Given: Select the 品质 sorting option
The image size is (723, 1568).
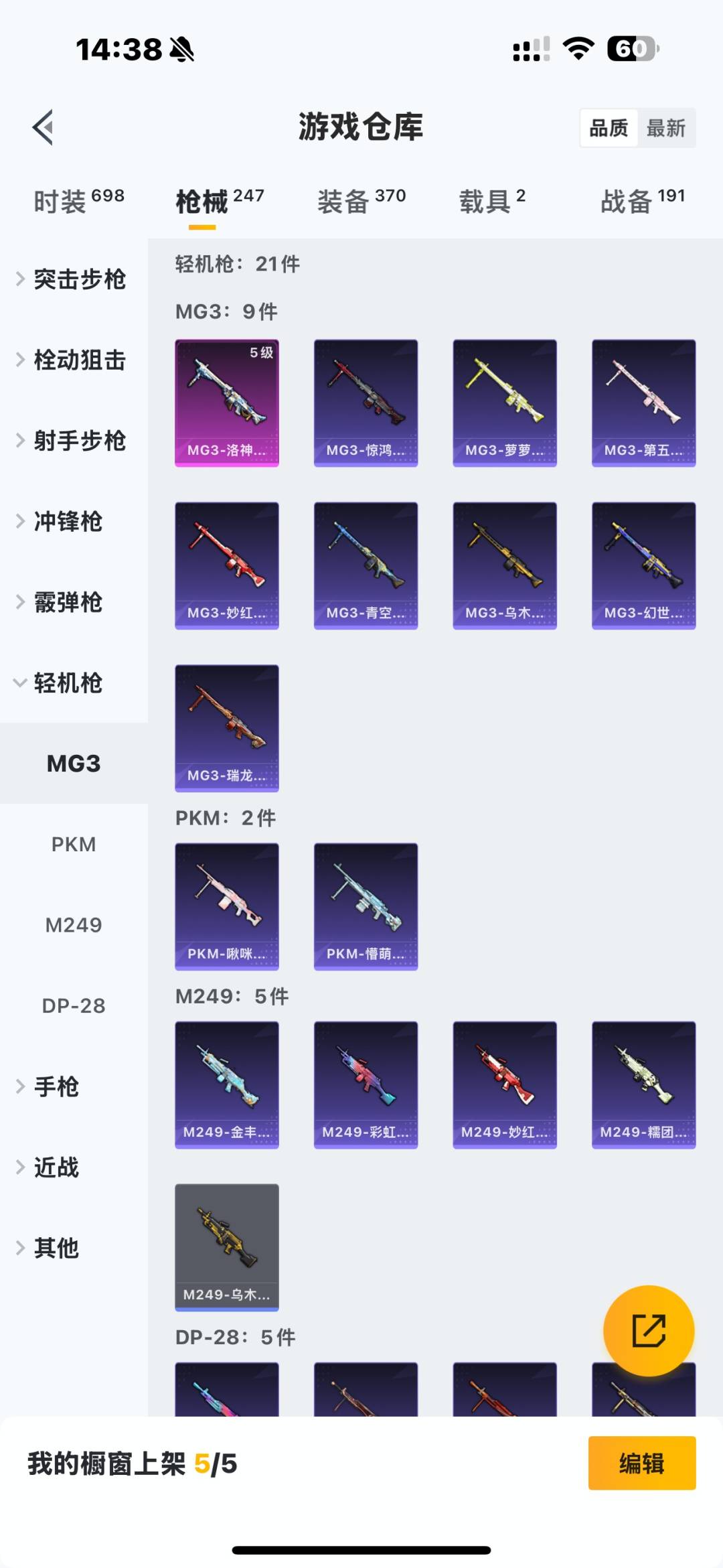Looking at the screenshot, I should [x=608, y=127].
